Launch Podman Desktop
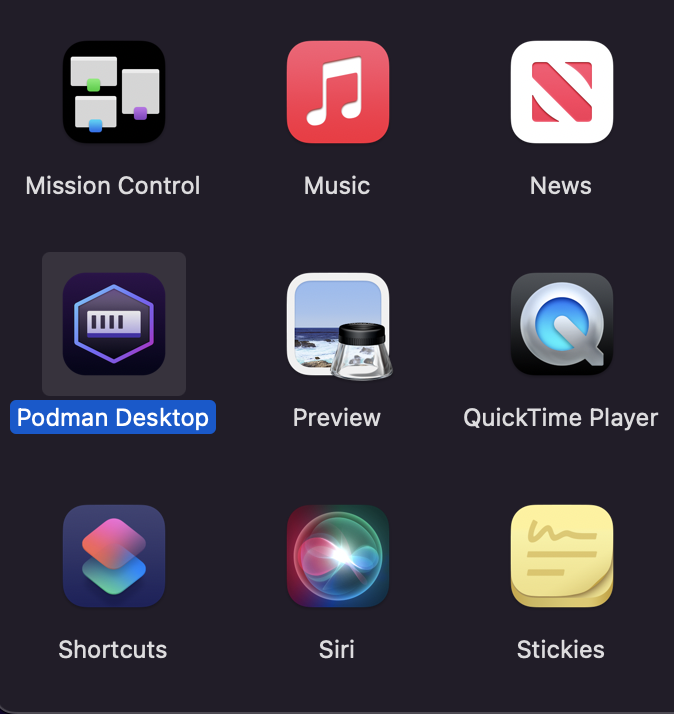 [113, 324]
